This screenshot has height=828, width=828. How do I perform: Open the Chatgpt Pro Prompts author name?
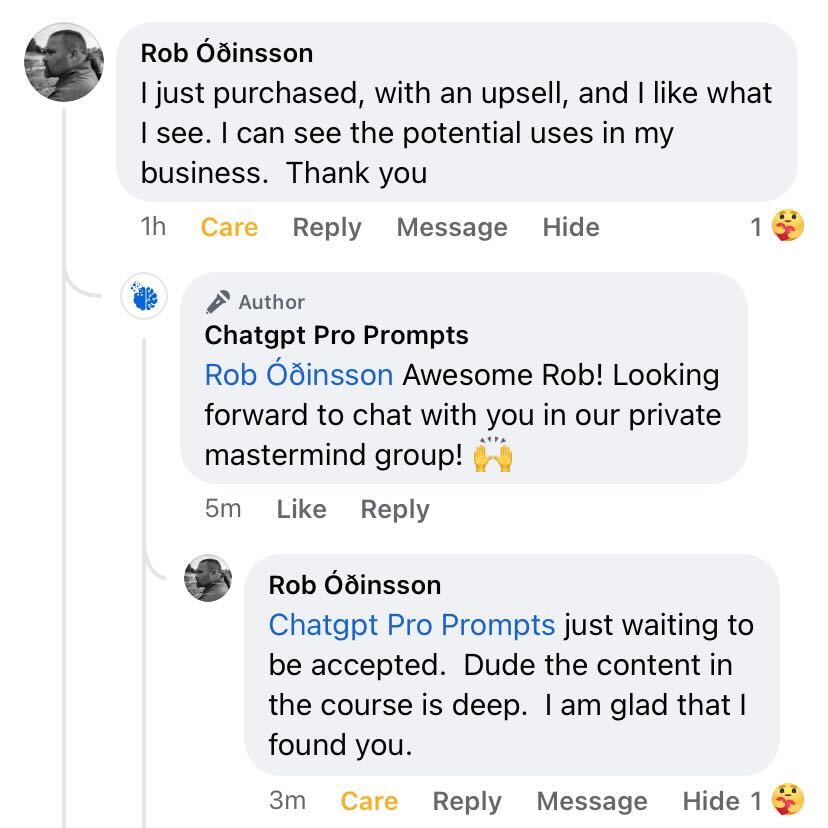pos(336,335)
